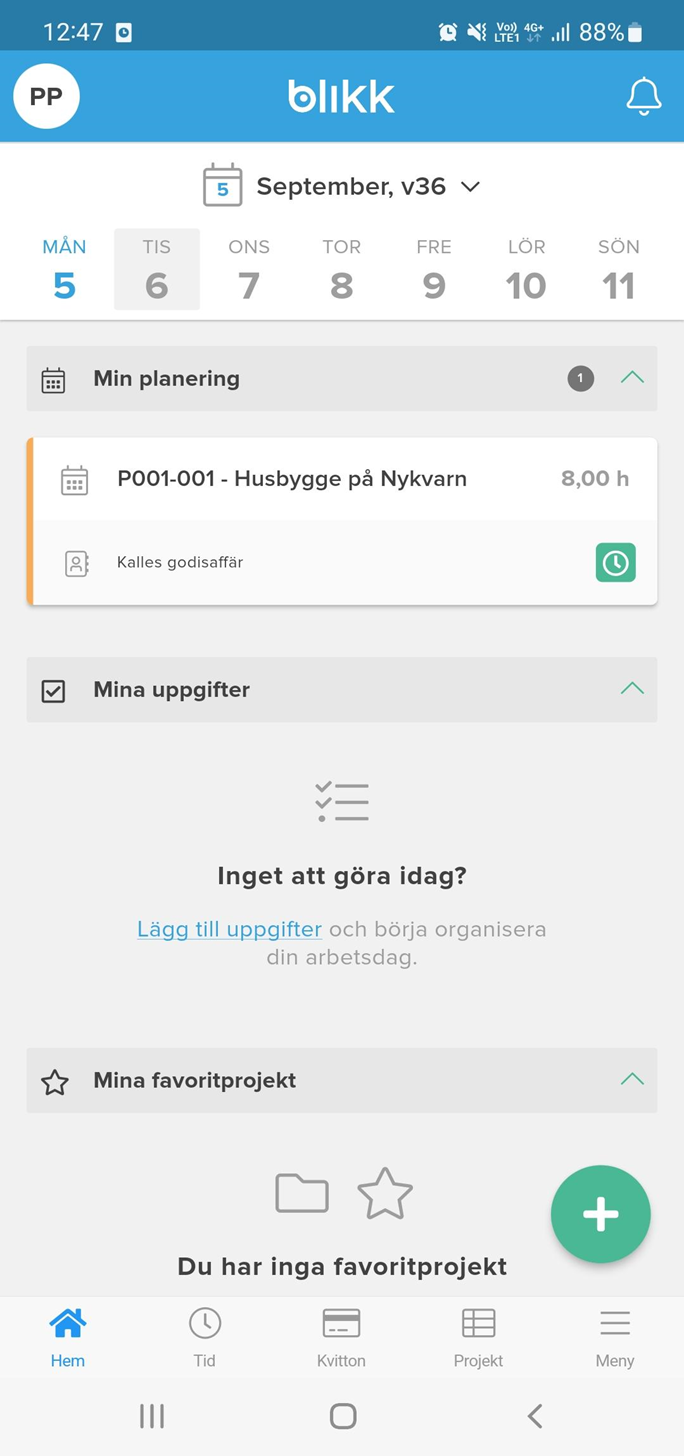Image resolution: width=684 pixels, height=1456 pixels.
Task: Switch to the Kvitton tab
Action: (x=341, y=1337)
